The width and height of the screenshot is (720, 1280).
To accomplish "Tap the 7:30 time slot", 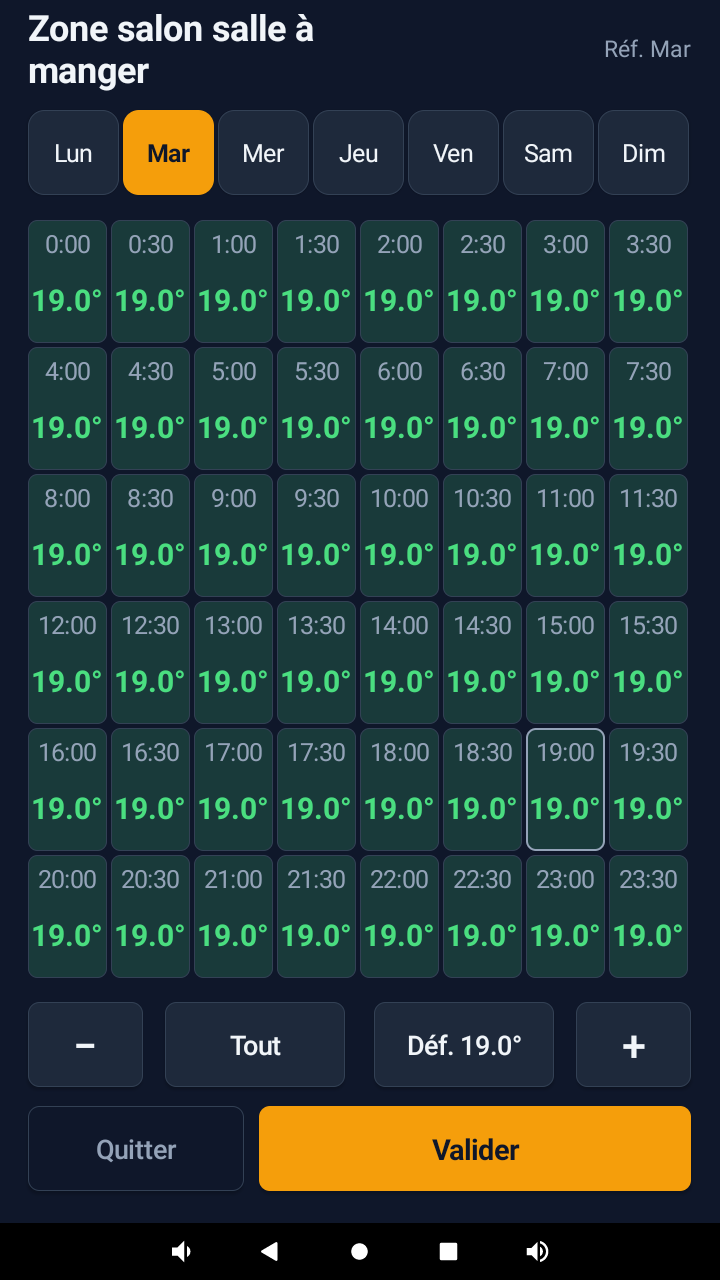I will click(648, 409).
